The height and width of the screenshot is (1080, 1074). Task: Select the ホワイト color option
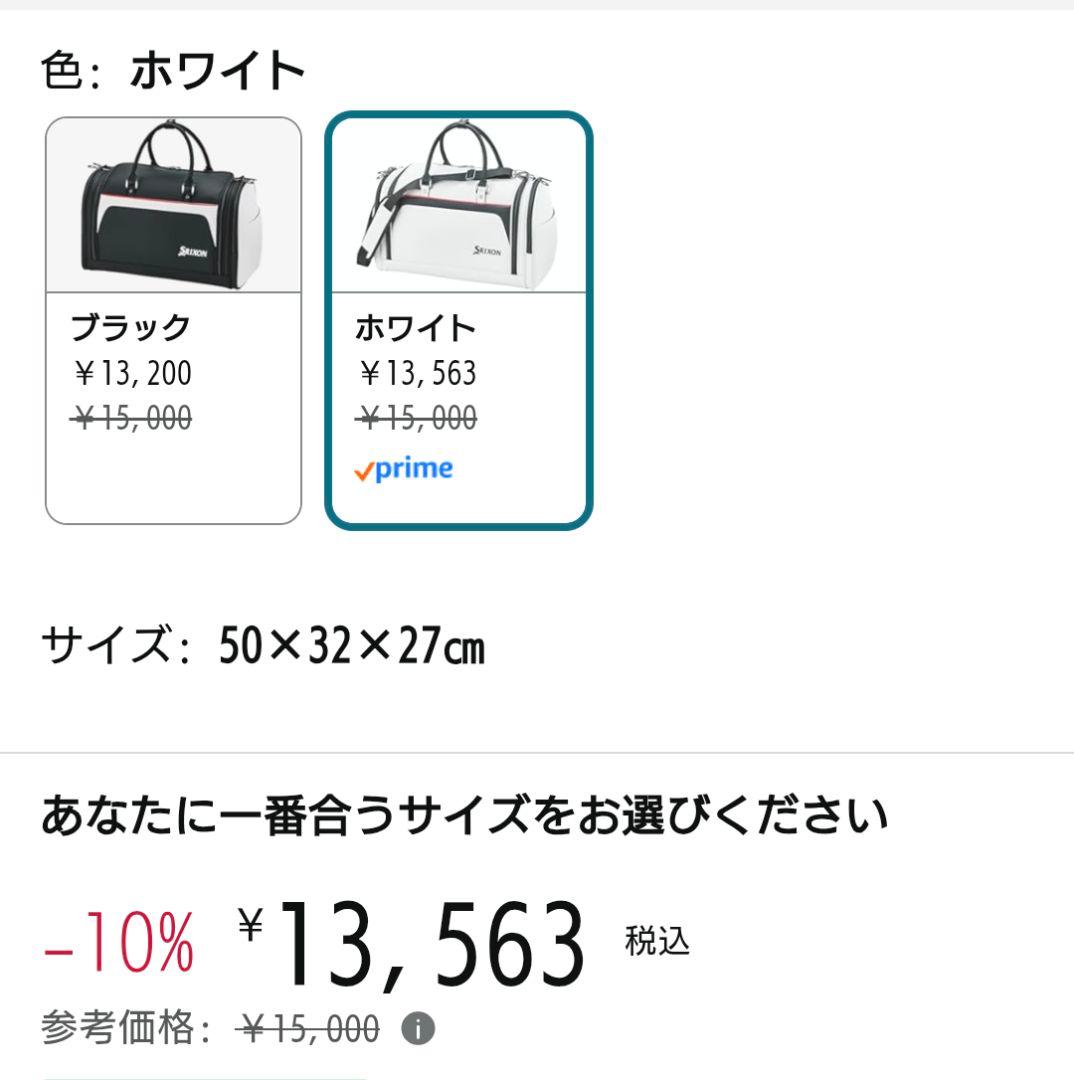(459, 320)
